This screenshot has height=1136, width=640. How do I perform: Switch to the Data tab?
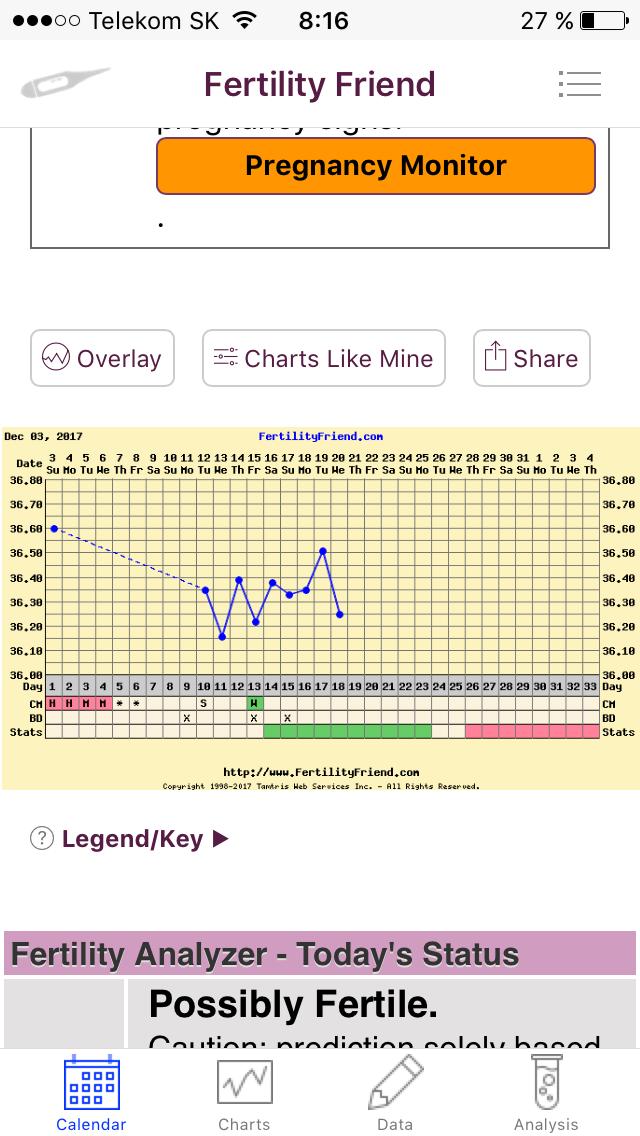(395, 1094)
